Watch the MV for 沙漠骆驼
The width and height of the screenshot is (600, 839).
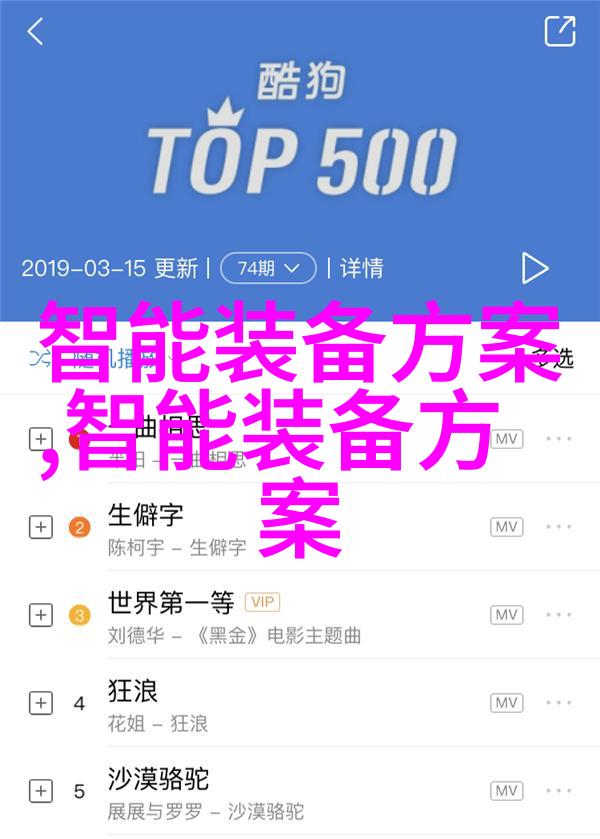pos(507,789)
